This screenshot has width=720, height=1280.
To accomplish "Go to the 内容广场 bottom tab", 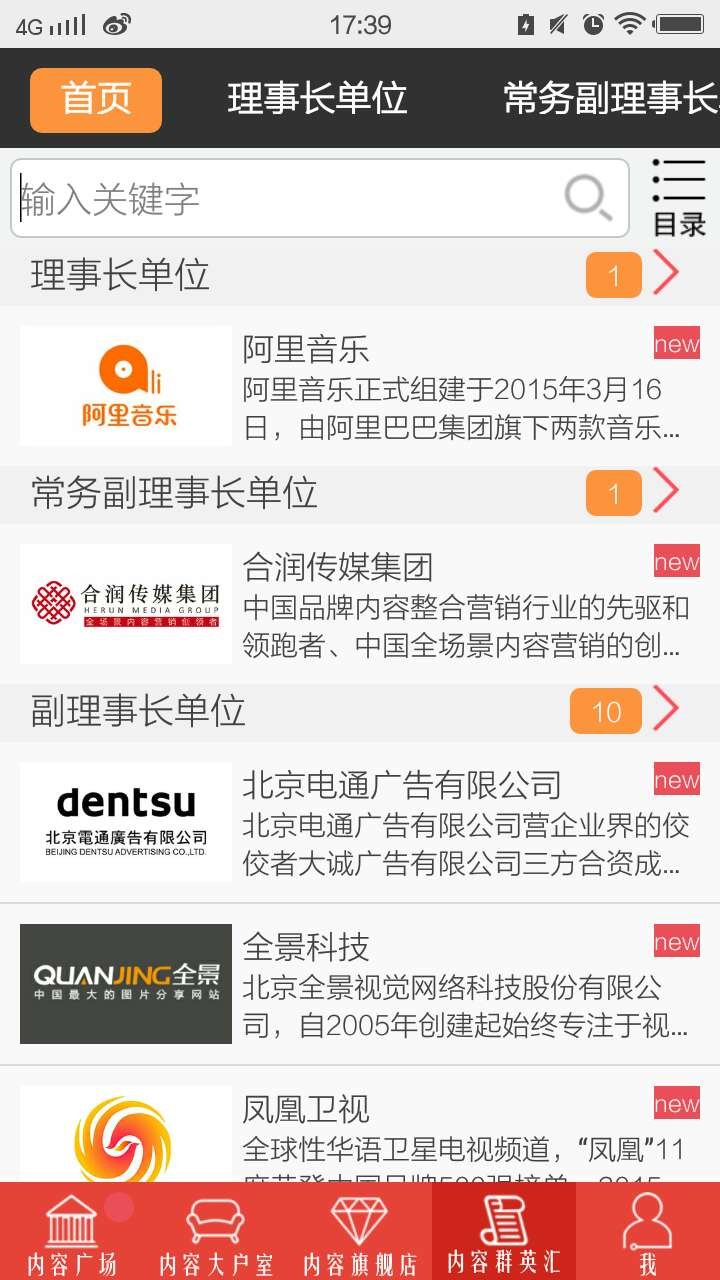I will pyautogui.click(x=72, y=1232).
